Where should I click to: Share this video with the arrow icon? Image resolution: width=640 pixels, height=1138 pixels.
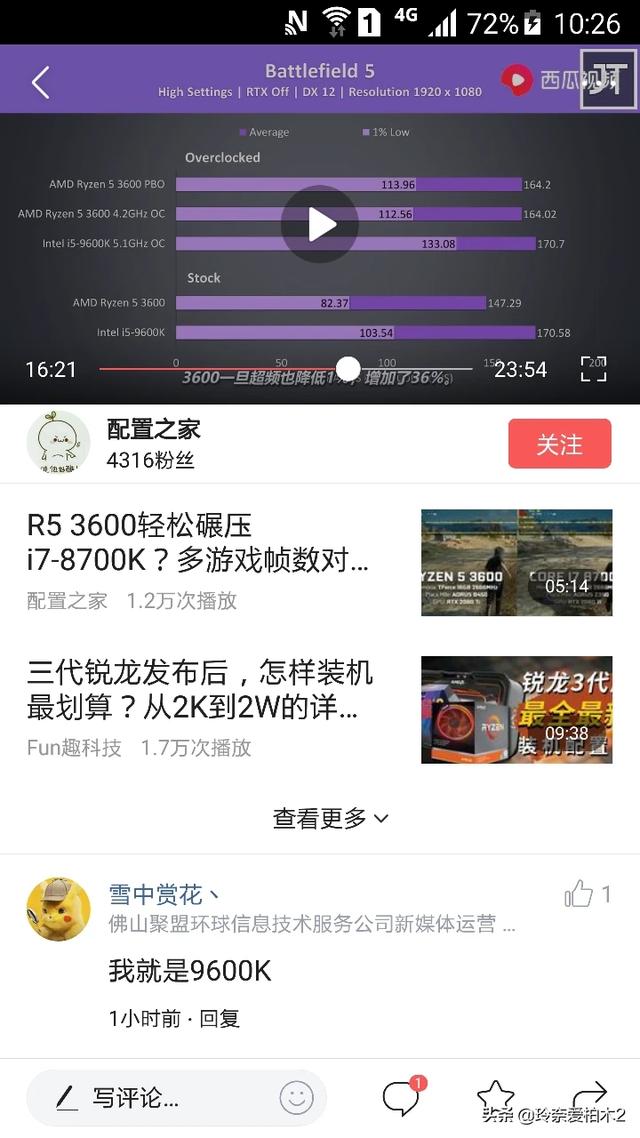(589, 1095)
